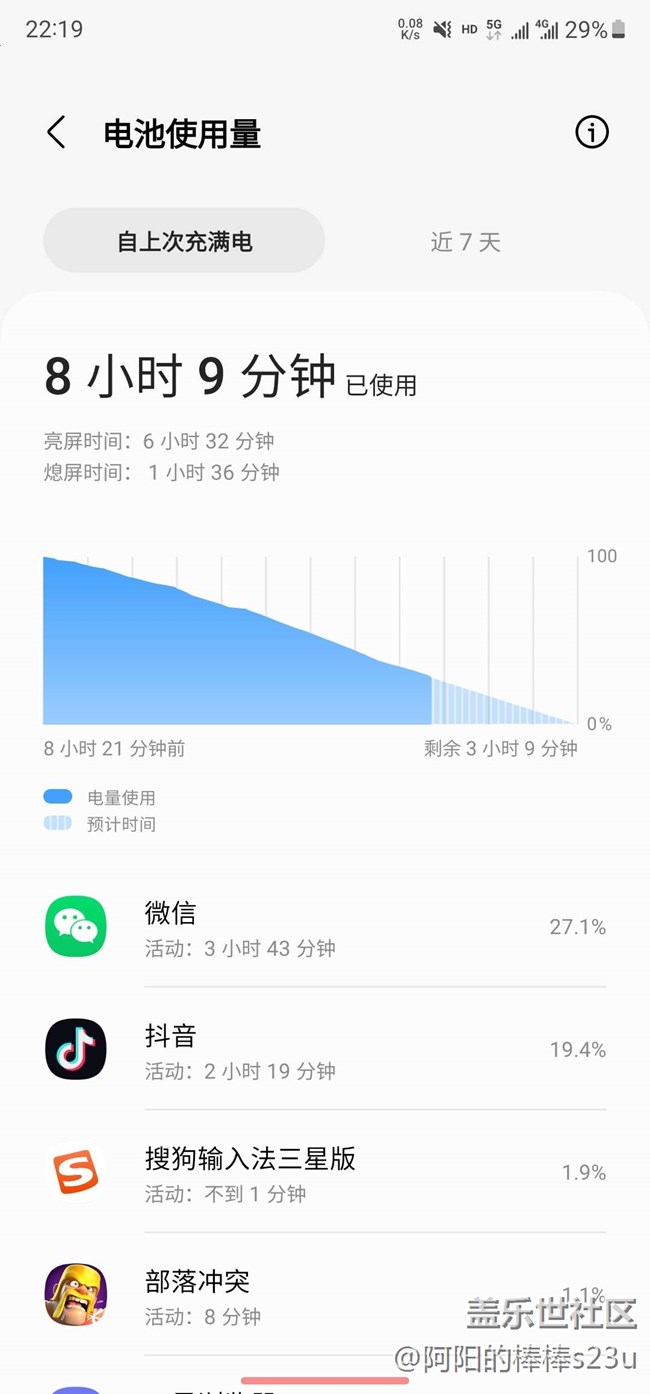The height and width of the screenshot is (1394, 650).
Task: Open 微信 battery usage details
Action: click(x=325, y=928)
